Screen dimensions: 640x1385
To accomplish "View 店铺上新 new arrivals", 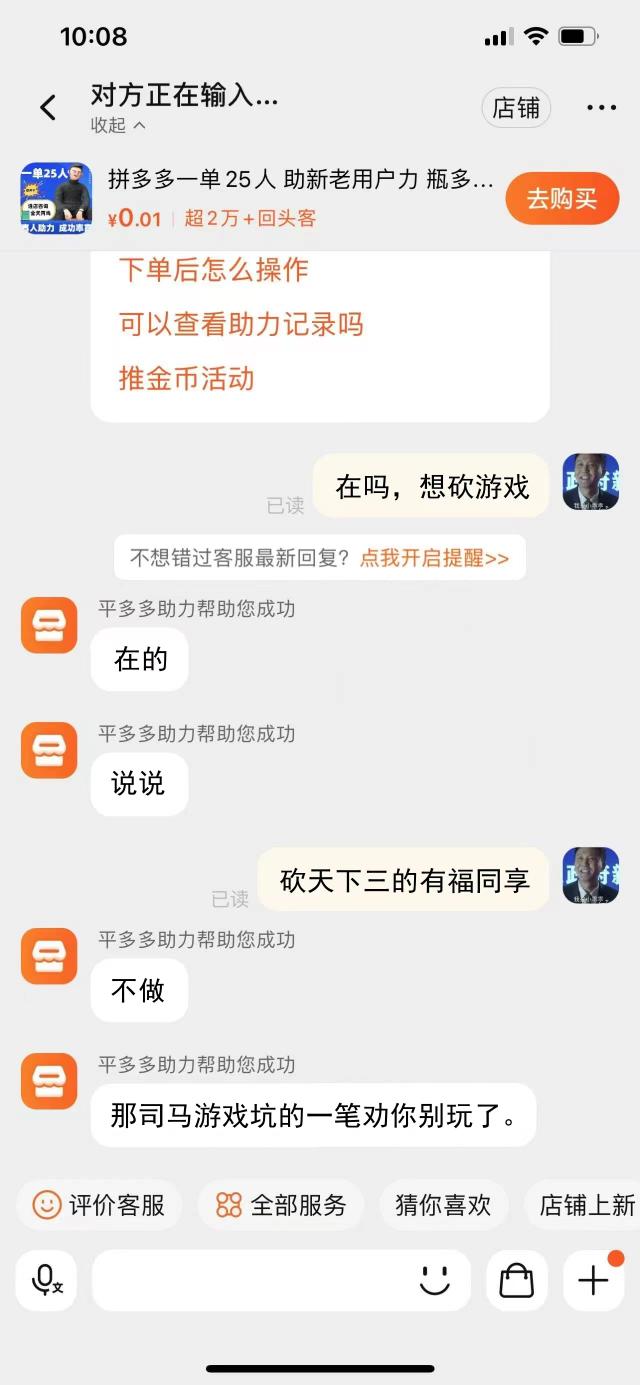I will [586, 1205].
